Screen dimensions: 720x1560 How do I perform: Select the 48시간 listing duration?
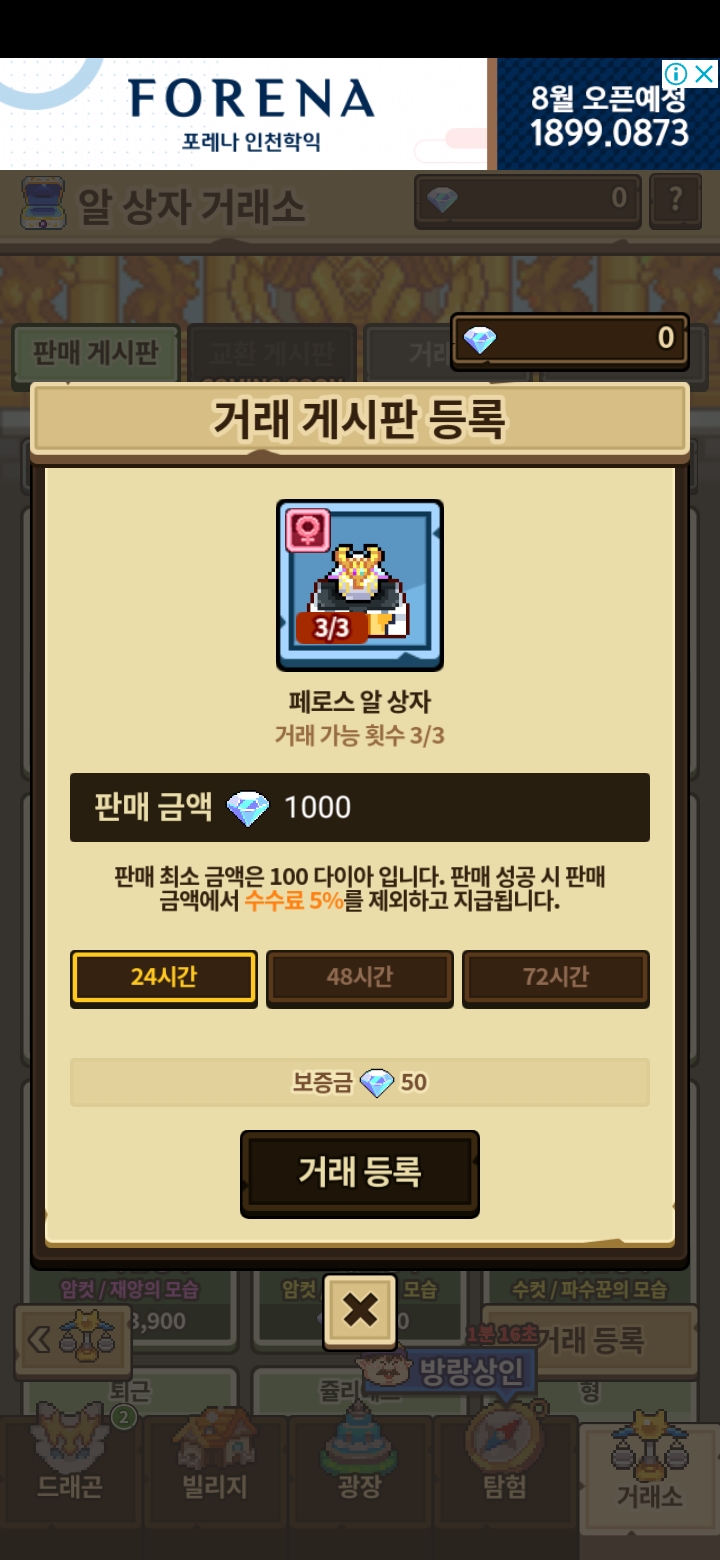click(x=360, y=977)
